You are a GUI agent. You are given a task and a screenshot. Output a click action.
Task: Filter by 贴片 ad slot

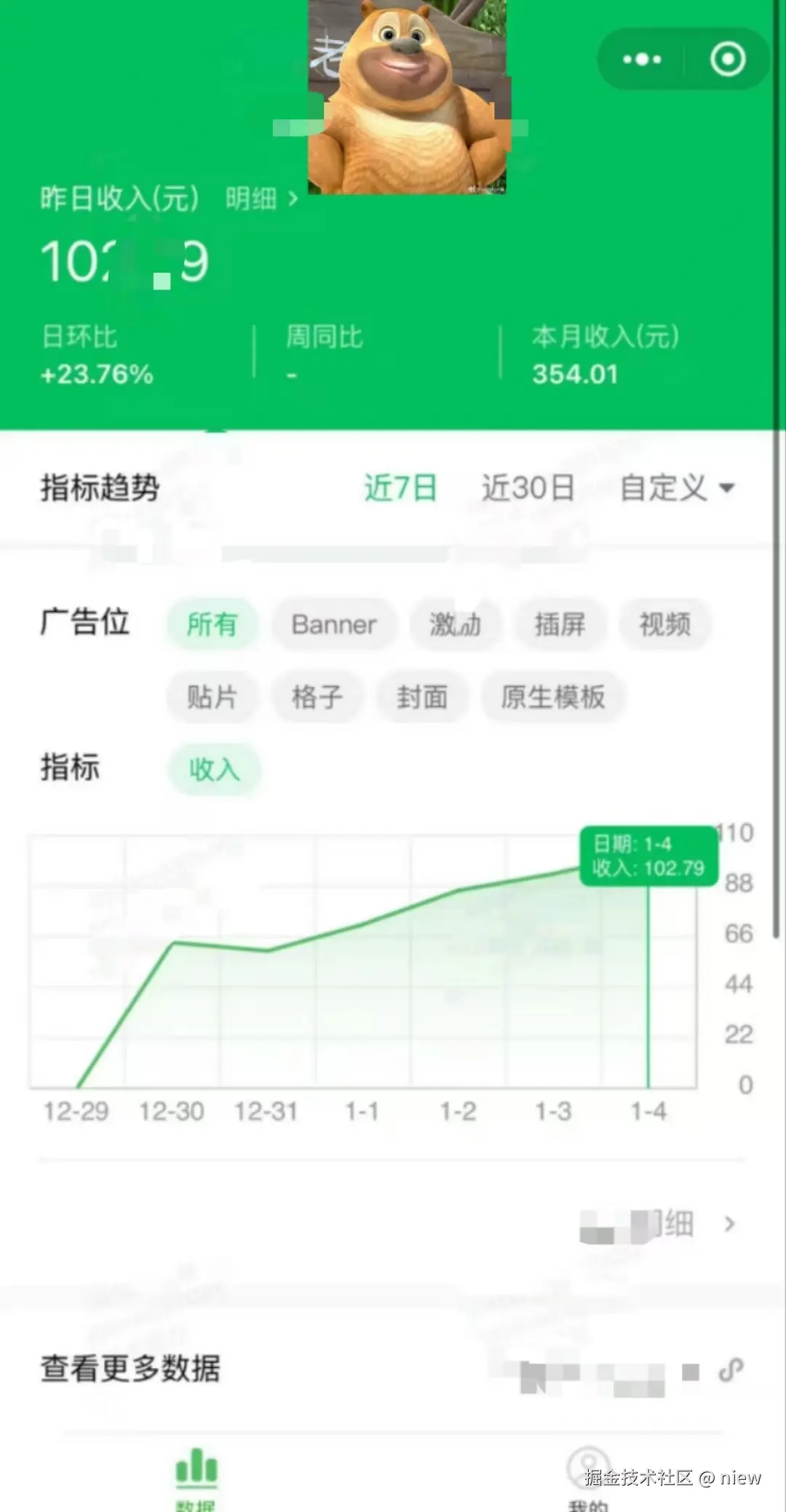pyautogui.click(x=212, y=697)
